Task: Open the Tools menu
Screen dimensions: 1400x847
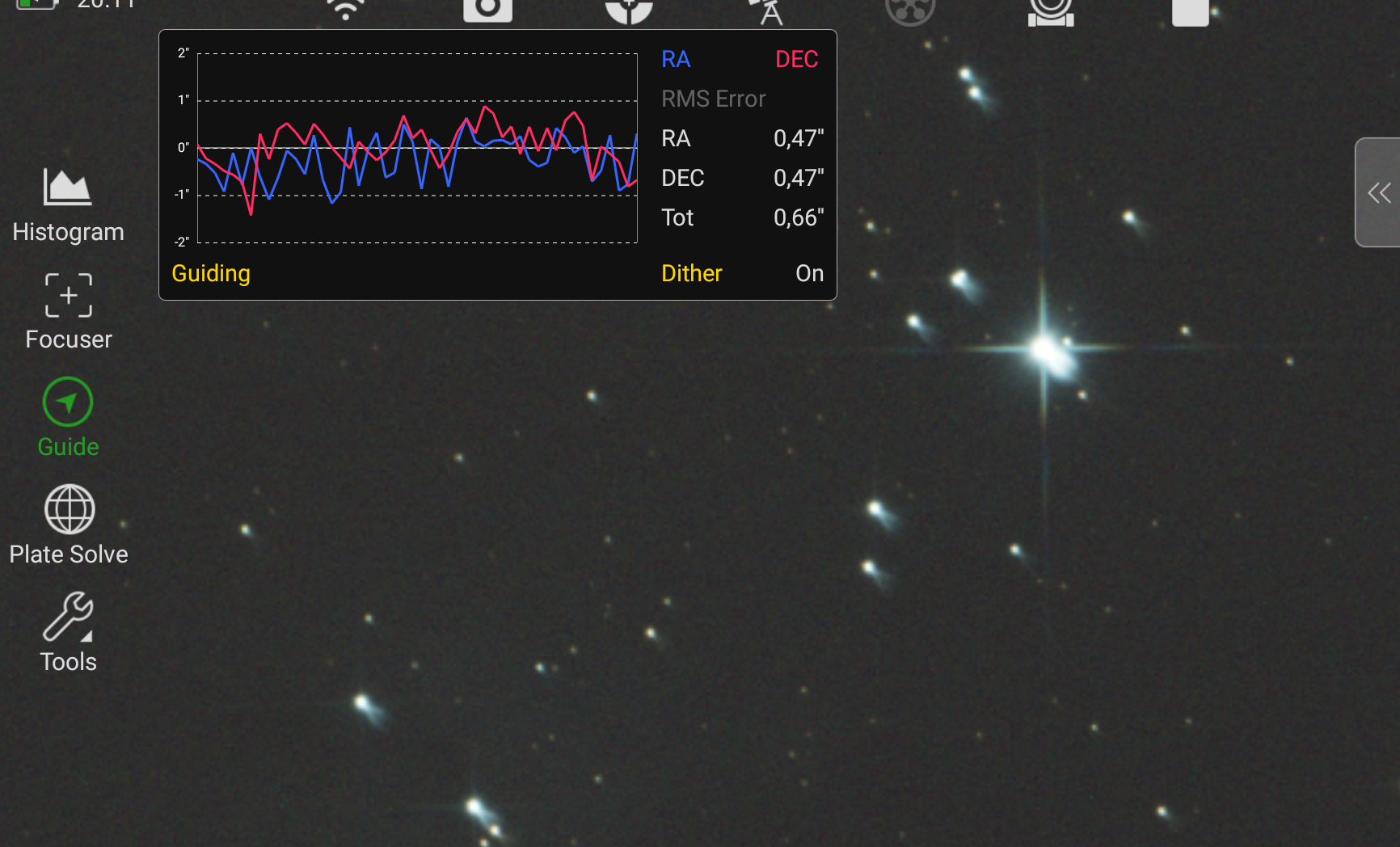Action: 68,633
